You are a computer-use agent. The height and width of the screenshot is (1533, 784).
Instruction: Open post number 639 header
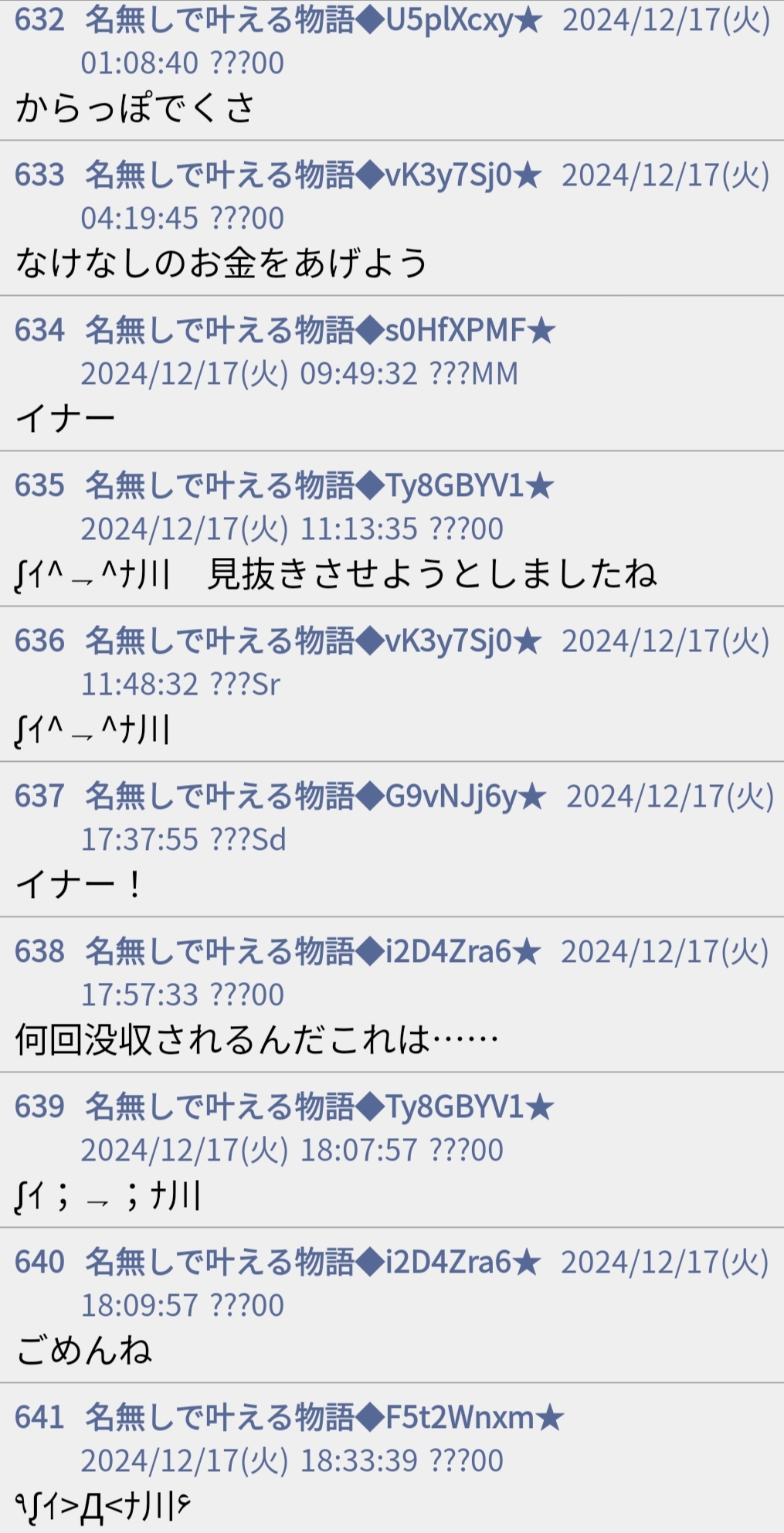click(39, 1107)
